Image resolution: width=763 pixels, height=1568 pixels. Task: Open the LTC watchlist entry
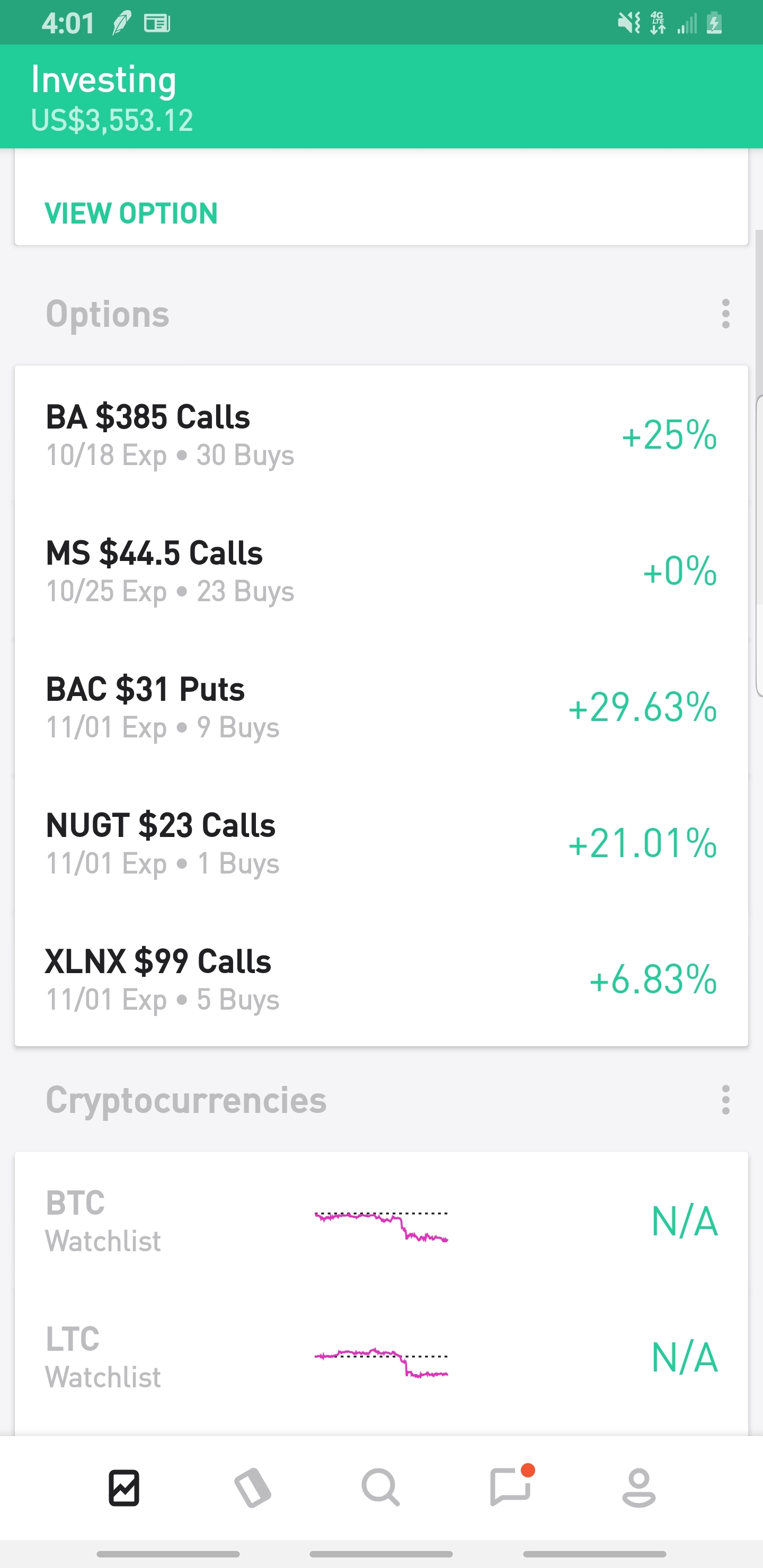(x=381, y=1357)
